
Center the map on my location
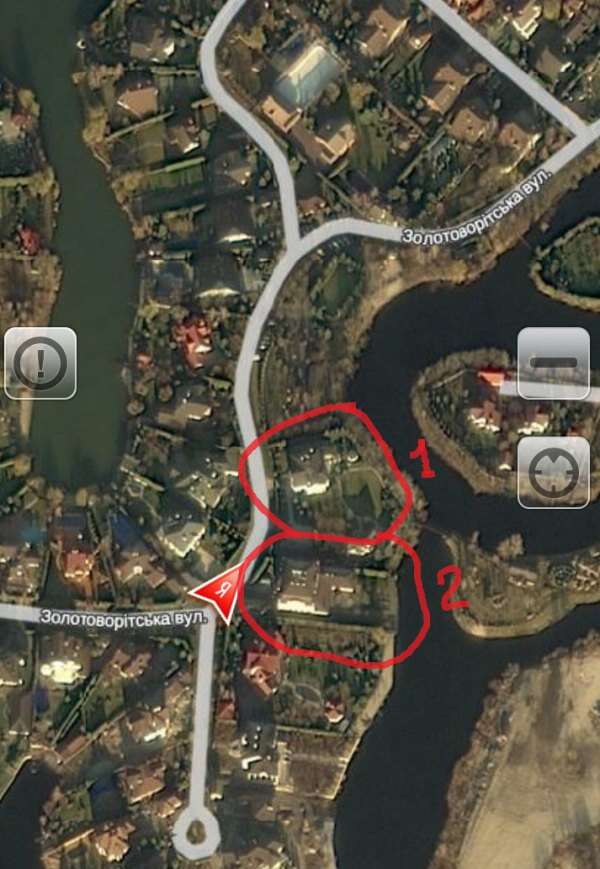pos(553,472)
